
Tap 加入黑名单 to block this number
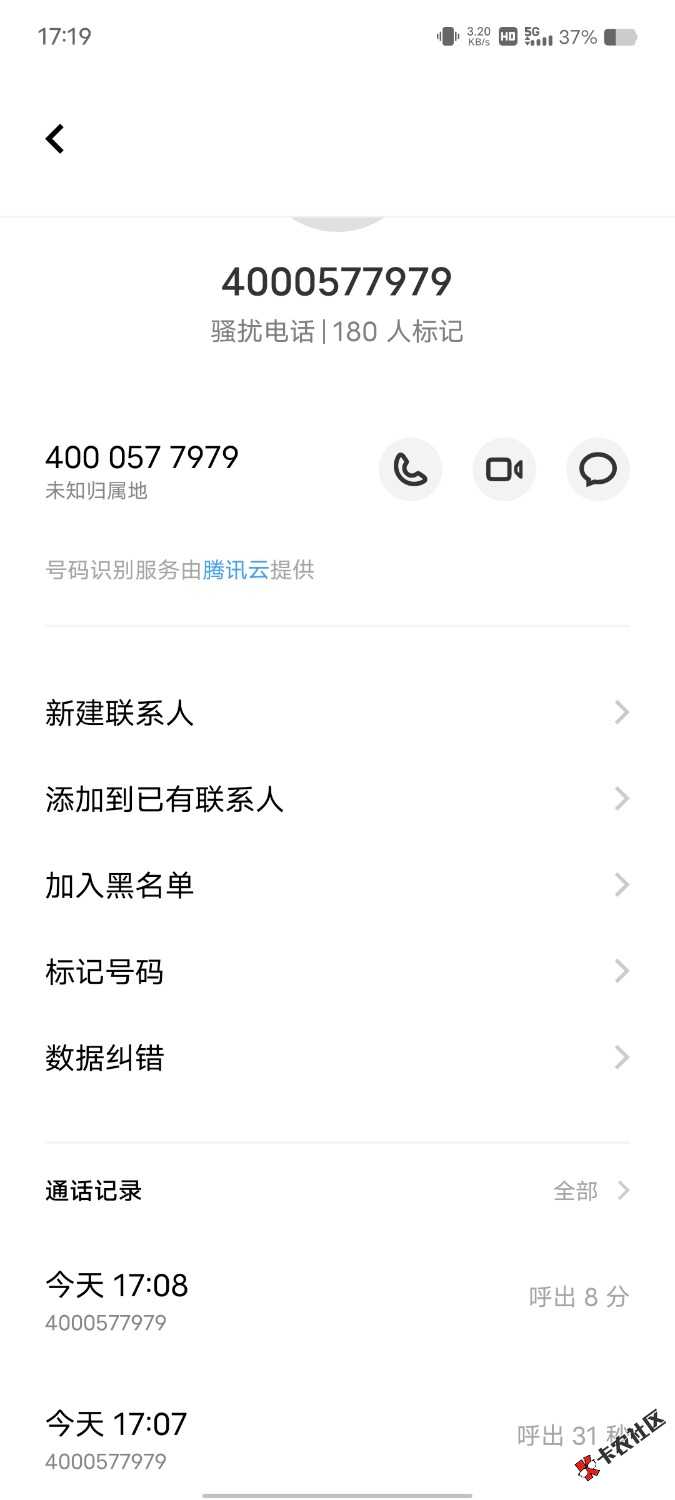337,885
